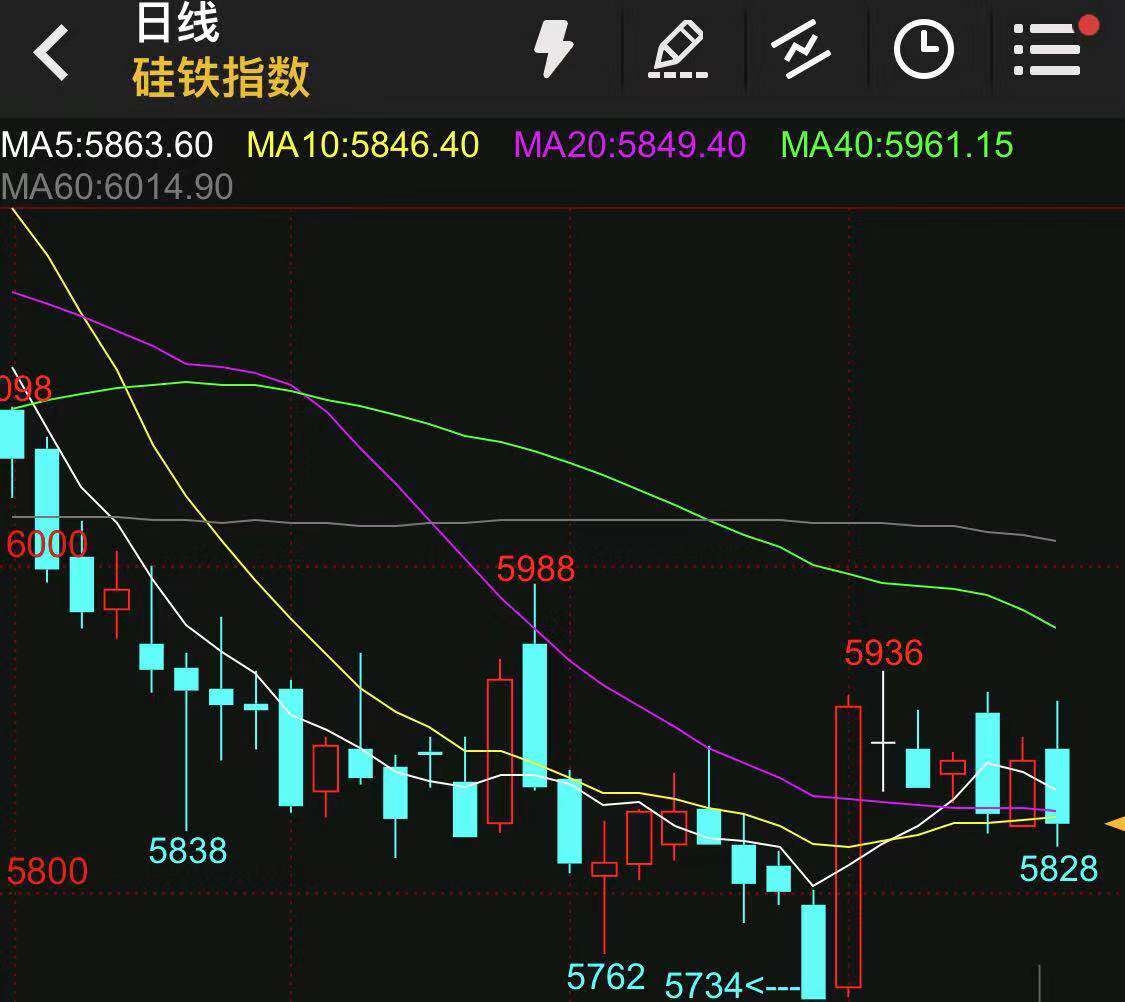This screenshot has width=1125, height=1002.
Task: Open the list menu with red dot
Action: 1048,50
